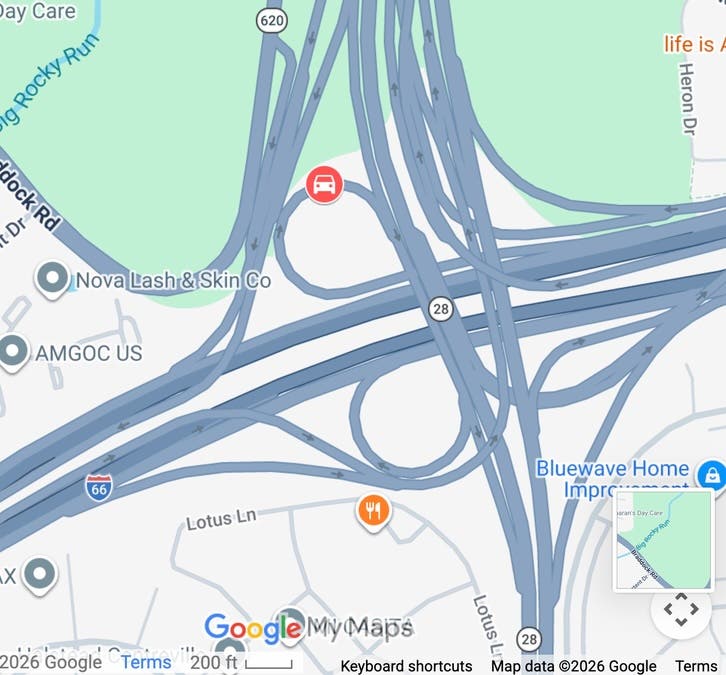The height and width of the screenshot is (675, 726).
Task: Select the orange restaurant pin near Lotus Ln
Action: (x=373, y=511)
